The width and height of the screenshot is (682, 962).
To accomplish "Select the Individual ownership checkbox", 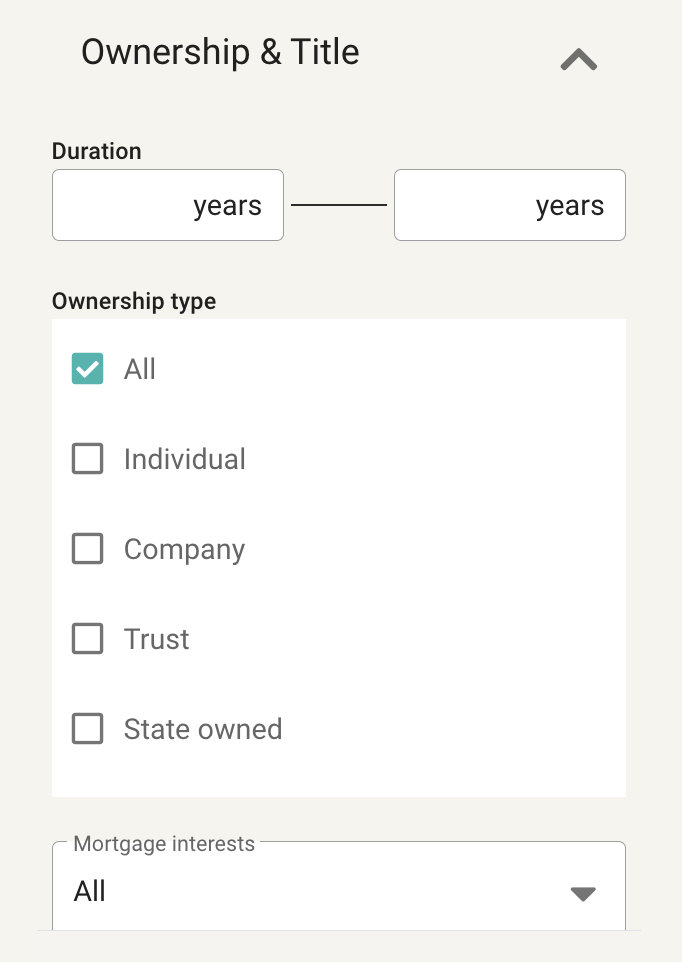I will coord(88,459).
